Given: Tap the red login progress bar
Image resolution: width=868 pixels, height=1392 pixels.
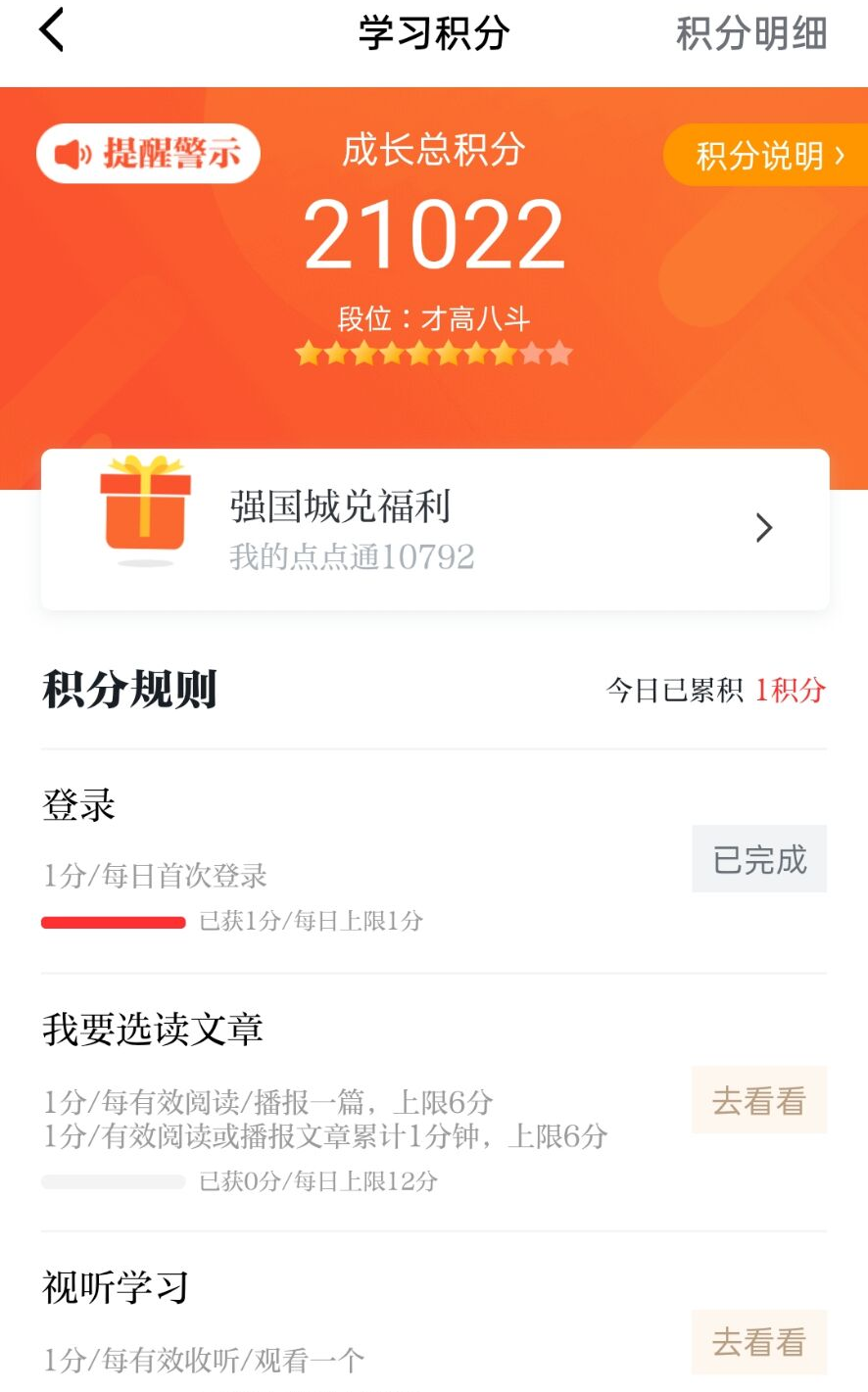Looking at the screenshot, I should point(112,921).
